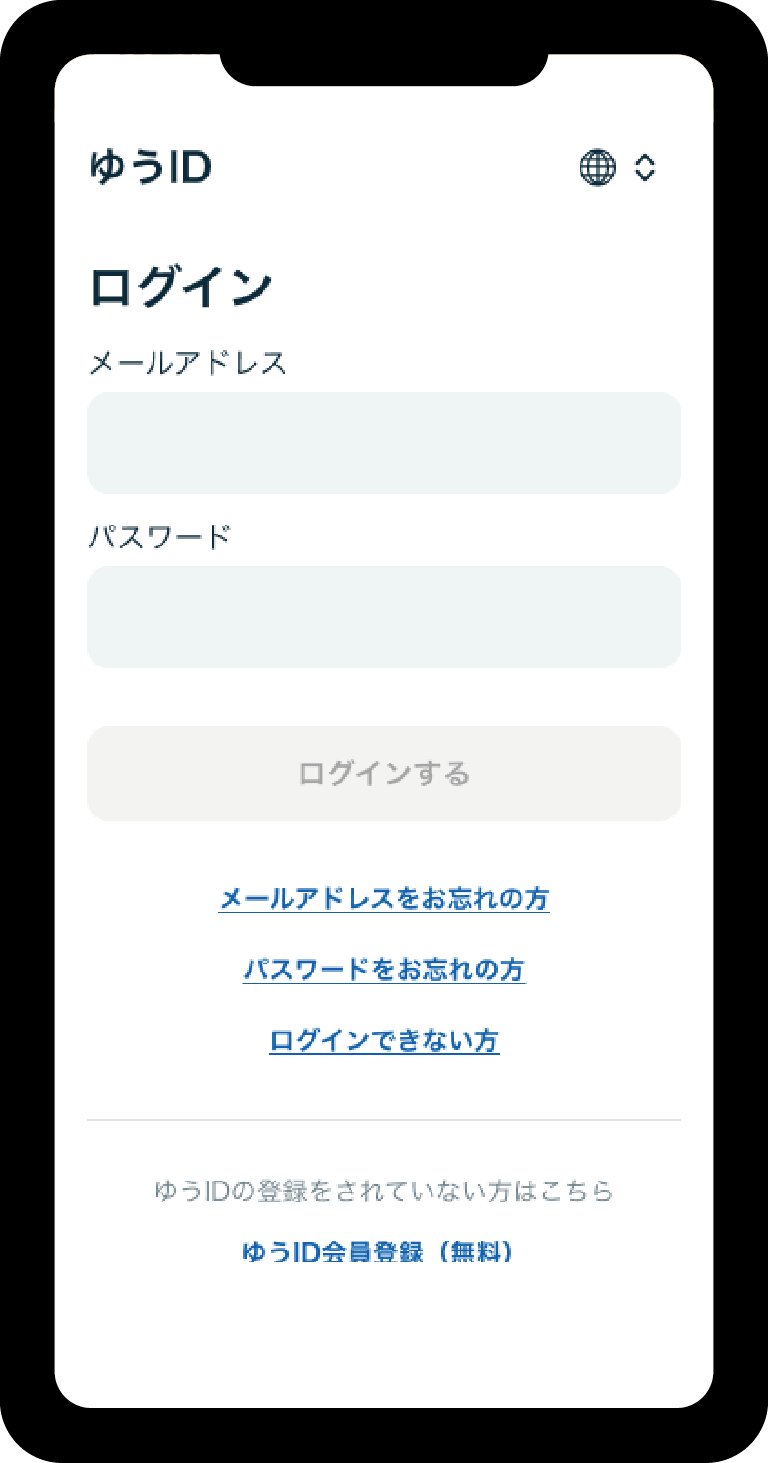Start ゆうID会員登録（無料） registration
The height and width of the screenshot is (1463, 768).
click(x=378, y=1252)
